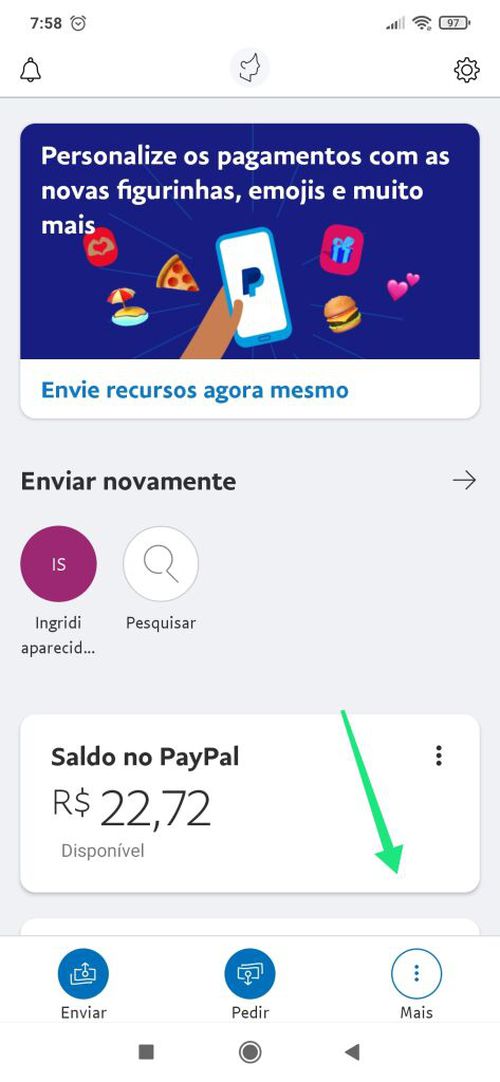Screen dimensions: 500x1082
Task: Open the Saldo no PayPal balance card
Action: click(250, 803)
